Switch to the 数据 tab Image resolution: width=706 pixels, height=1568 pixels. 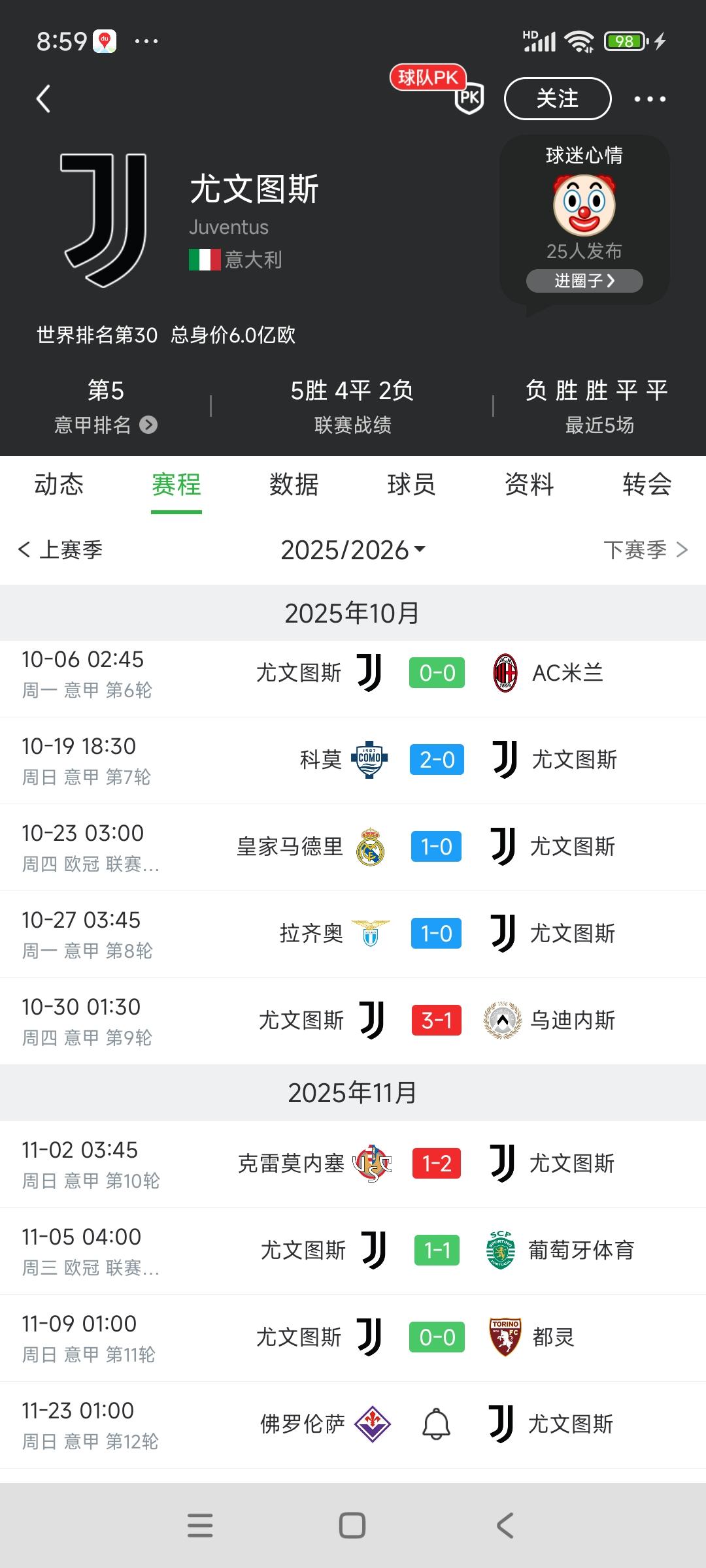(x=292, y=485)
